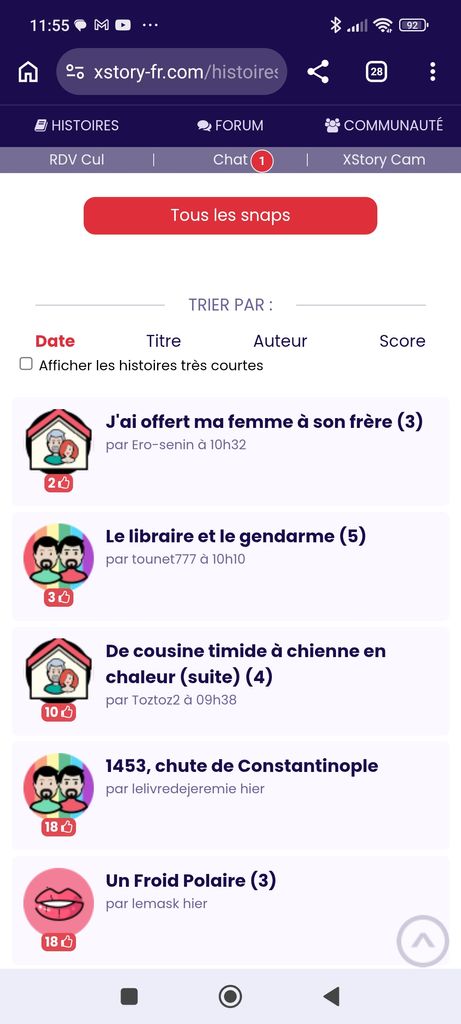Open the Histoires menu

coord(77,125)
